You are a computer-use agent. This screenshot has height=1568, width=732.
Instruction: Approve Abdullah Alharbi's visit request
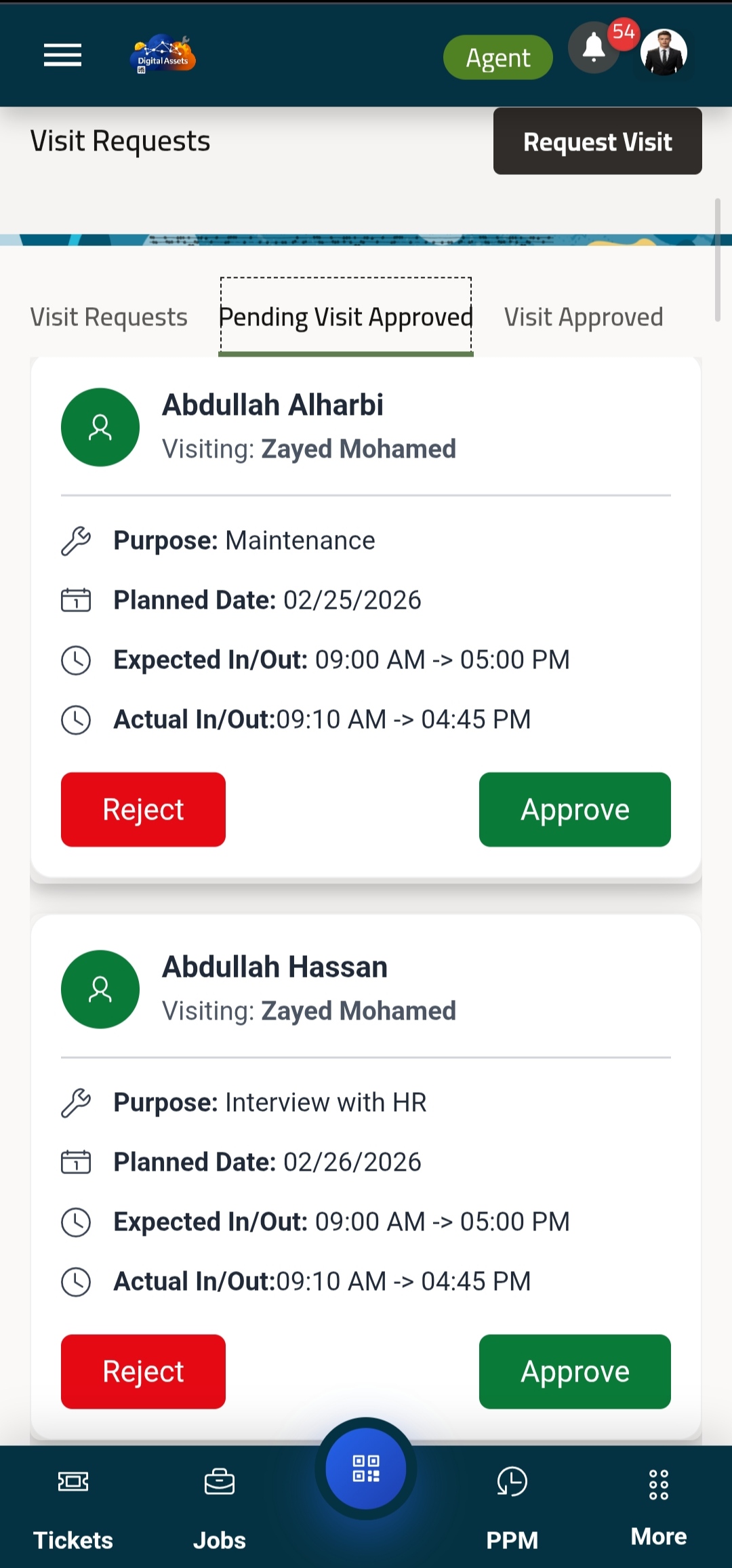[x=574, y=809]
